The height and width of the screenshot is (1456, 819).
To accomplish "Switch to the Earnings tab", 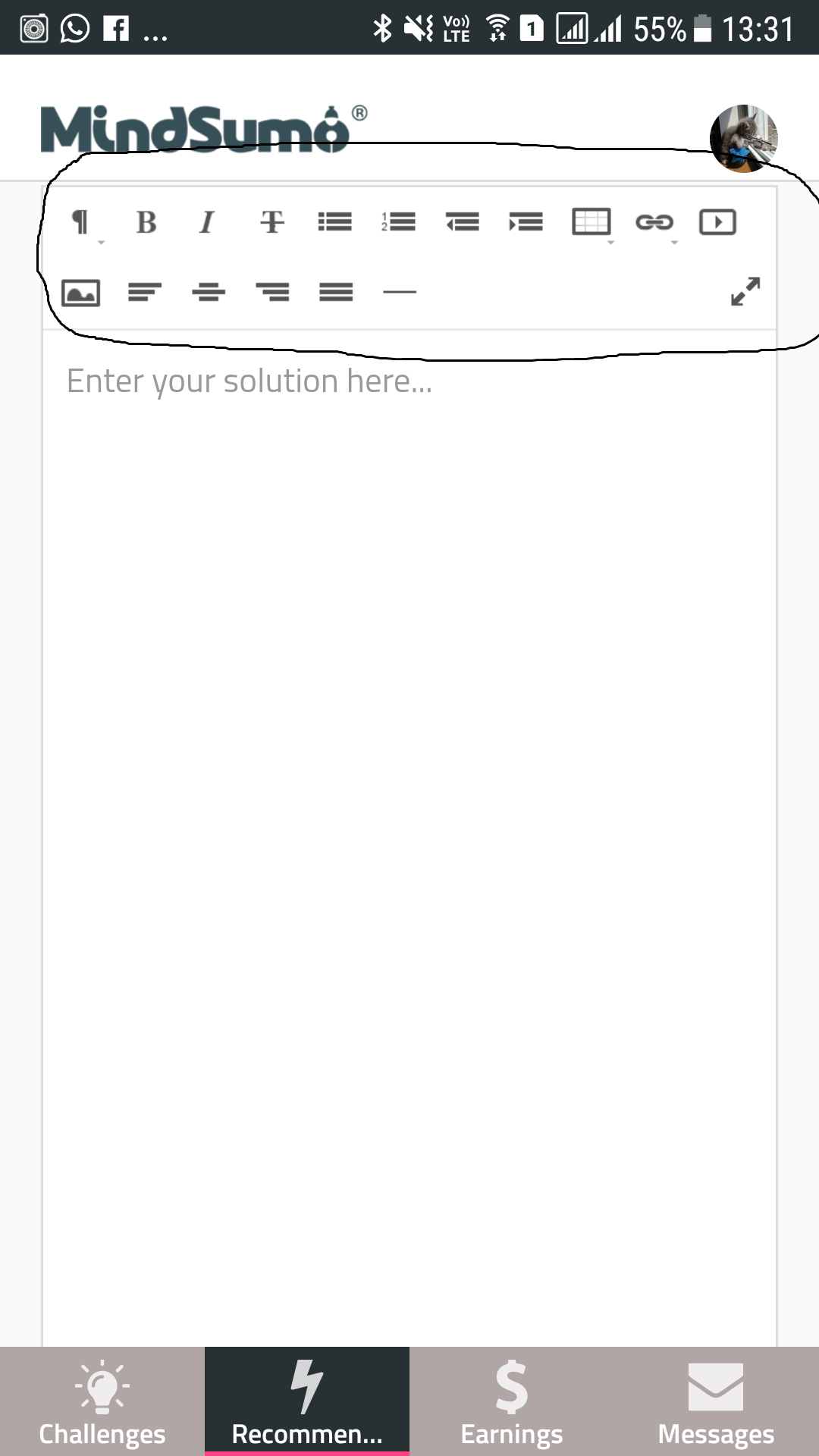I will pyautogui.click(x=512, y=1401).
